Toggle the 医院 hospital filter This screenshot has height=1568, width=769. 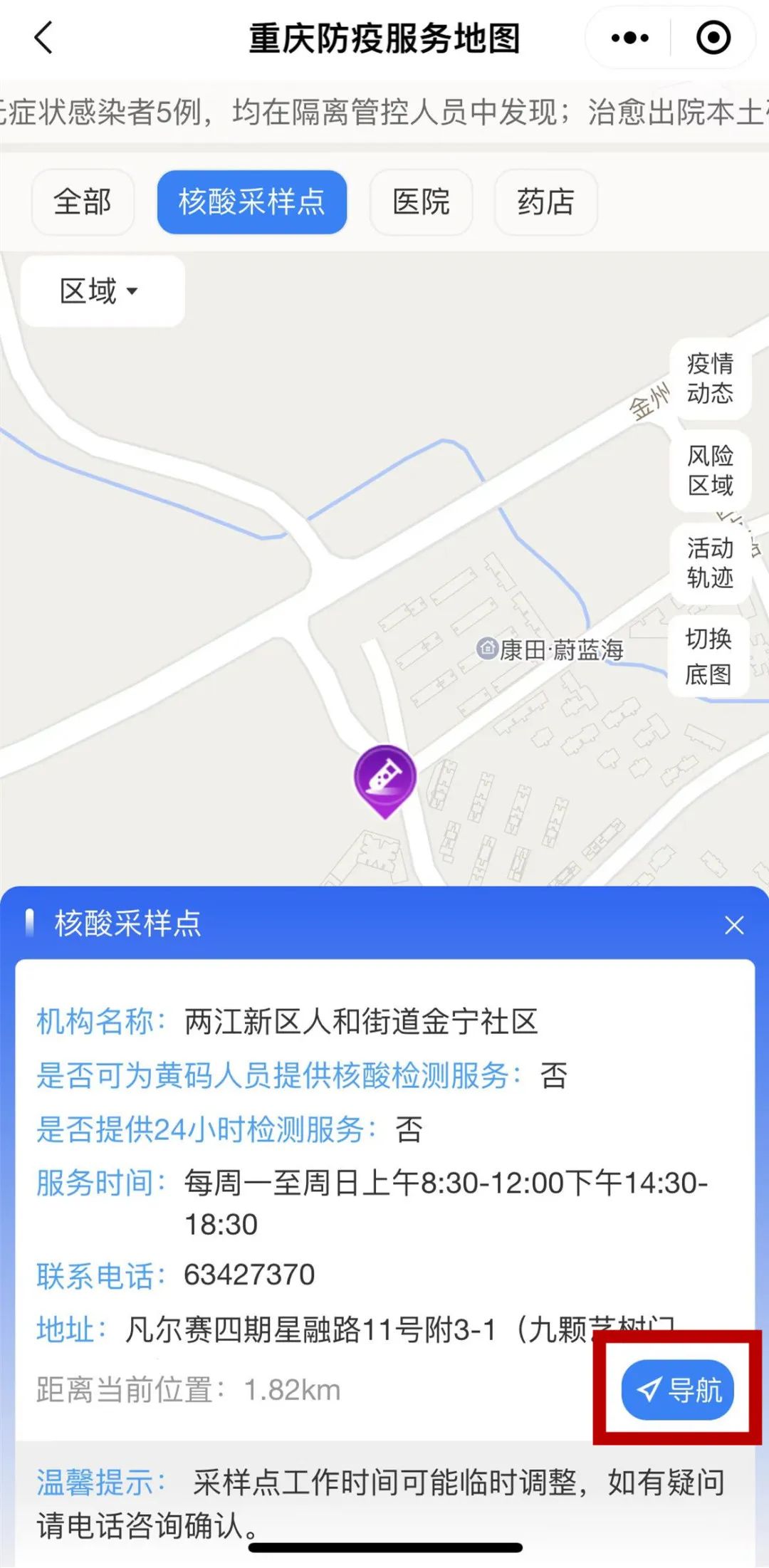tap(421, 202)
